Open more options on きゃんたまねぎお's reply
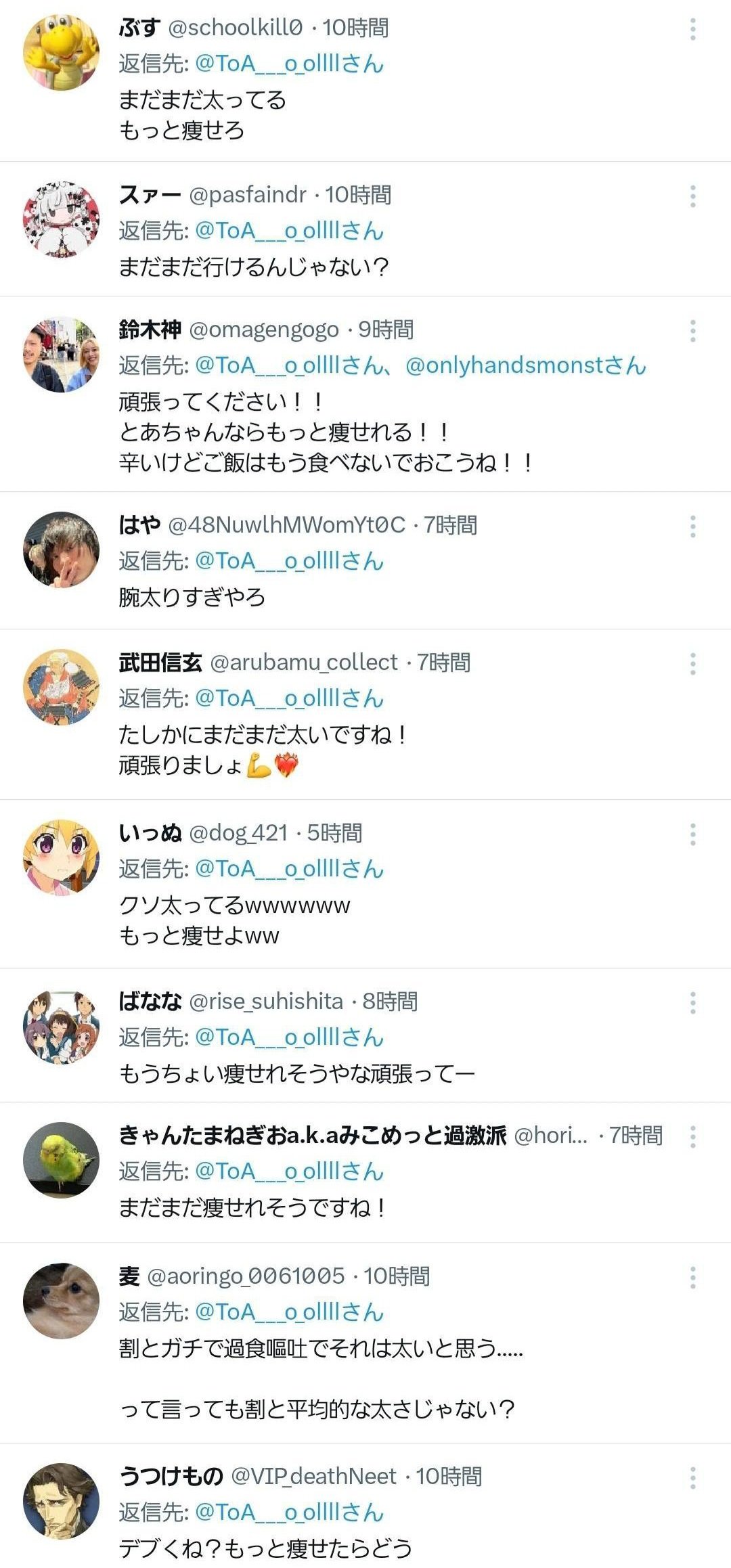The width and height of the screenshot is (731, 1568). (x=692, y=1137)
